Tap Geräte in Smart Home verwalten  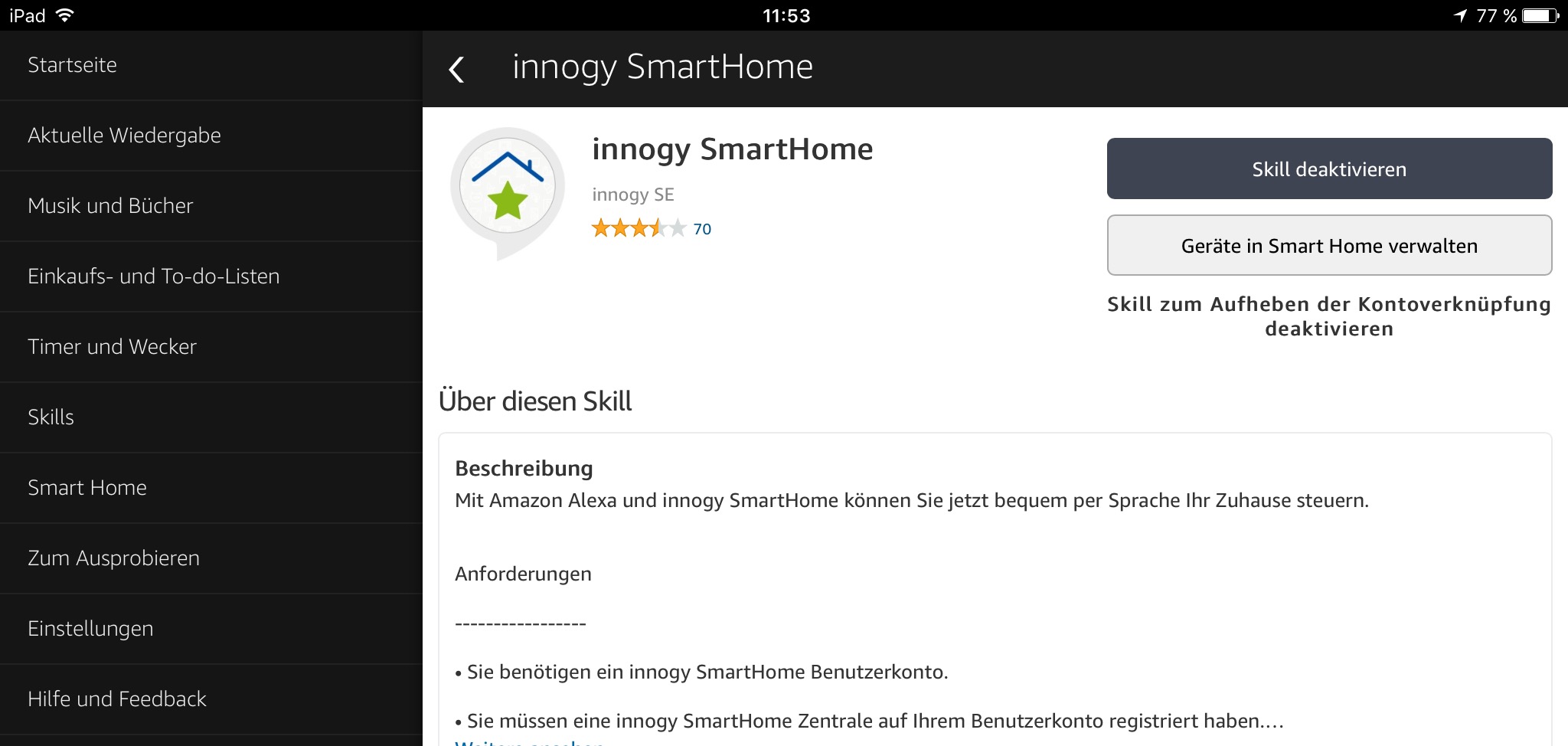pos(1329,245)
